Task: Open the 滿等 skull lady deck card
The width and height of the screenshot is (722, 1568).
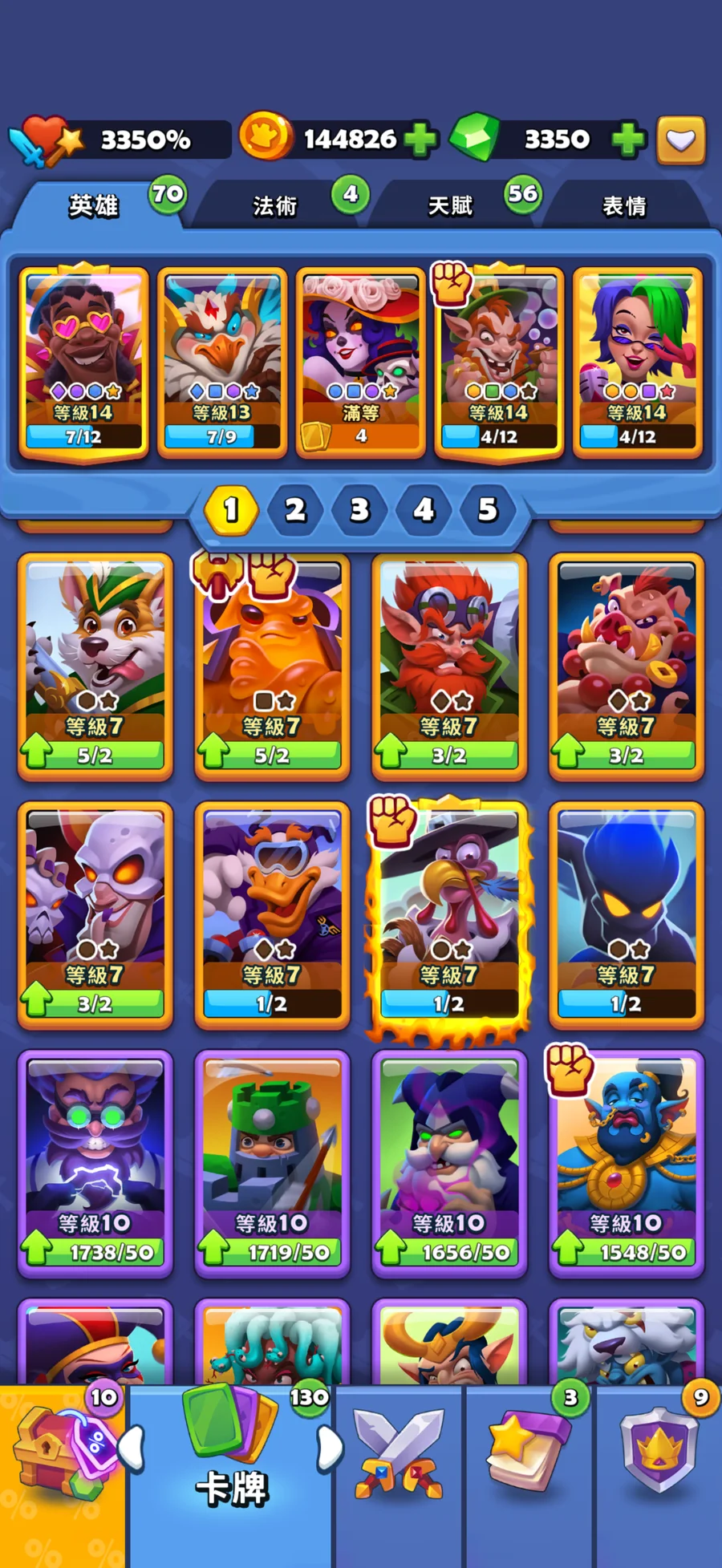Action: coord(360,361)
